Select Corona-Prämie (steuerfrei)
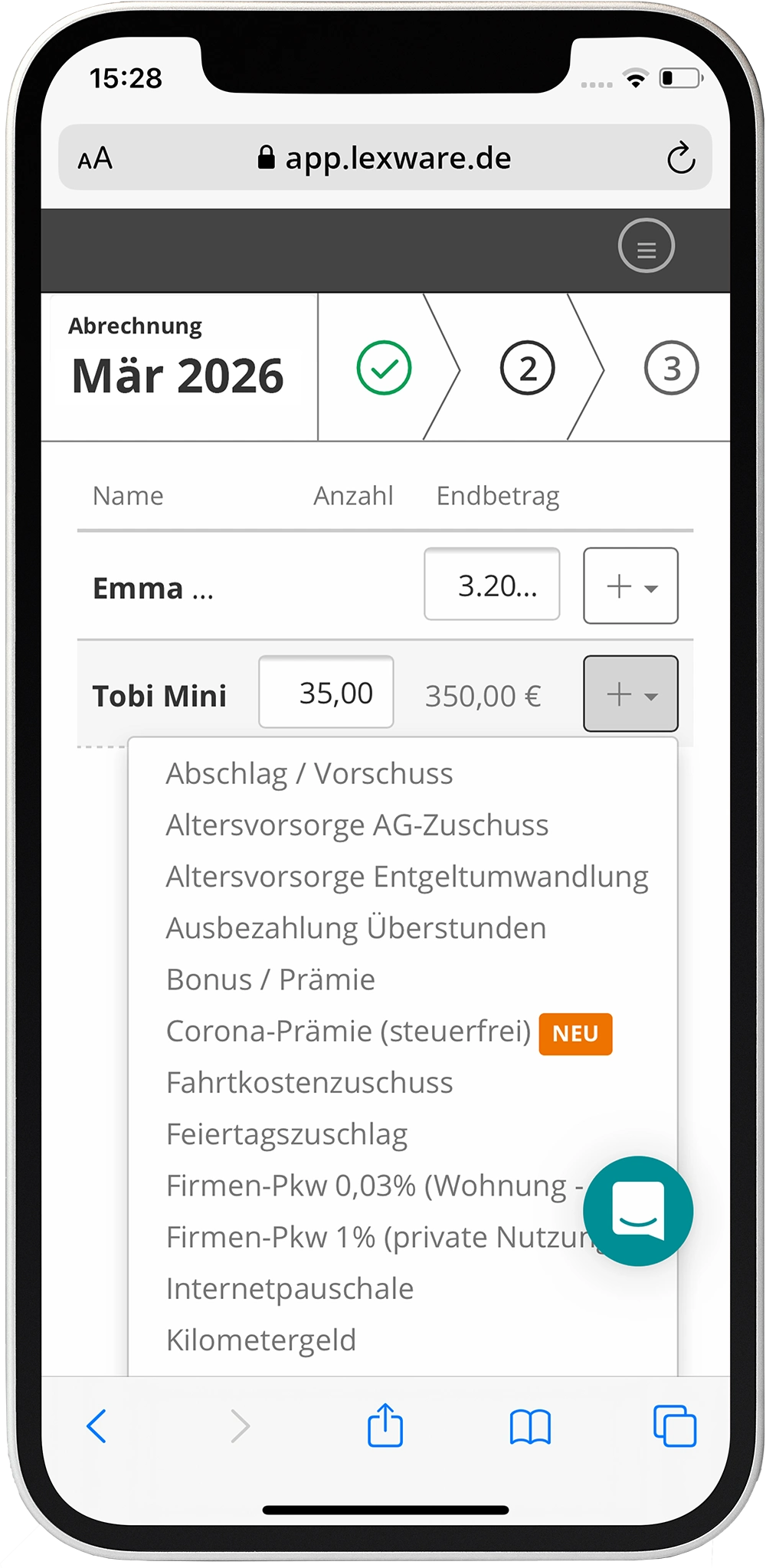This screenshot has width=766, height=1568. [x=349, y=1032]
